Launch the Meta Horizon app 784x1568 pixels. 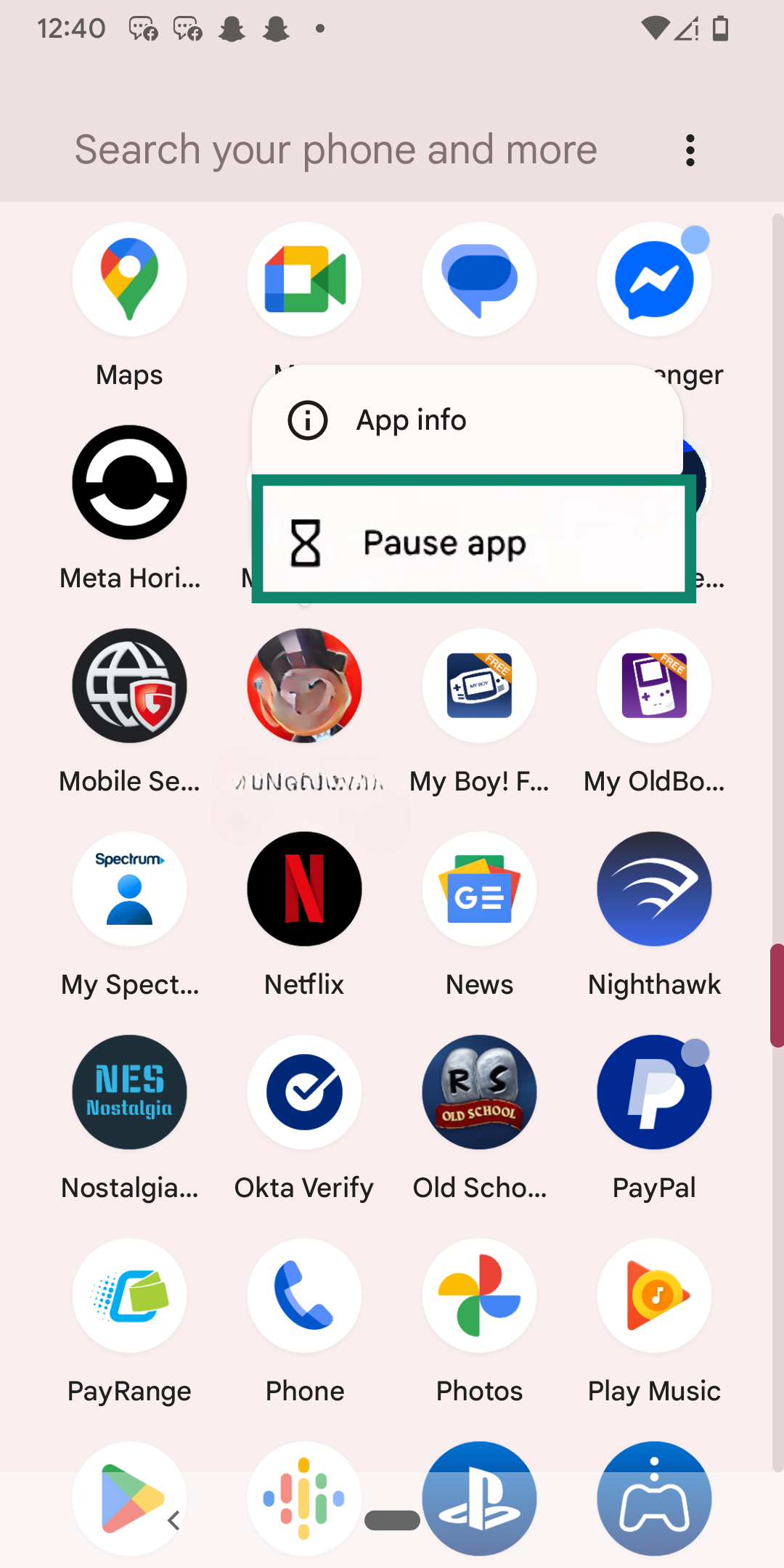pos(129,483)
